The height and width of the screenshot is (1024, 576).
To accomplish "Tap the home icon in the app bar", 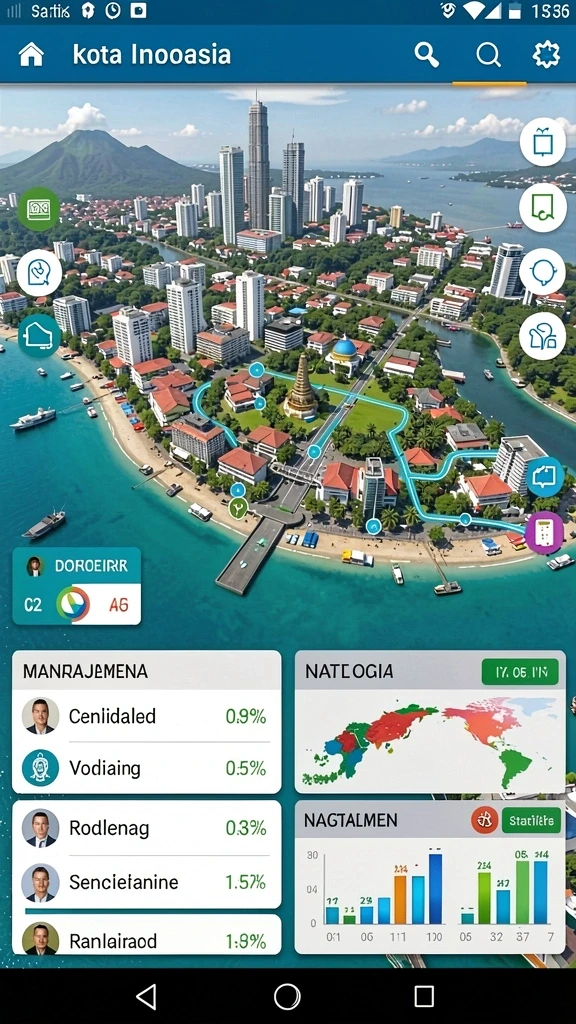I will coord(31,55).
